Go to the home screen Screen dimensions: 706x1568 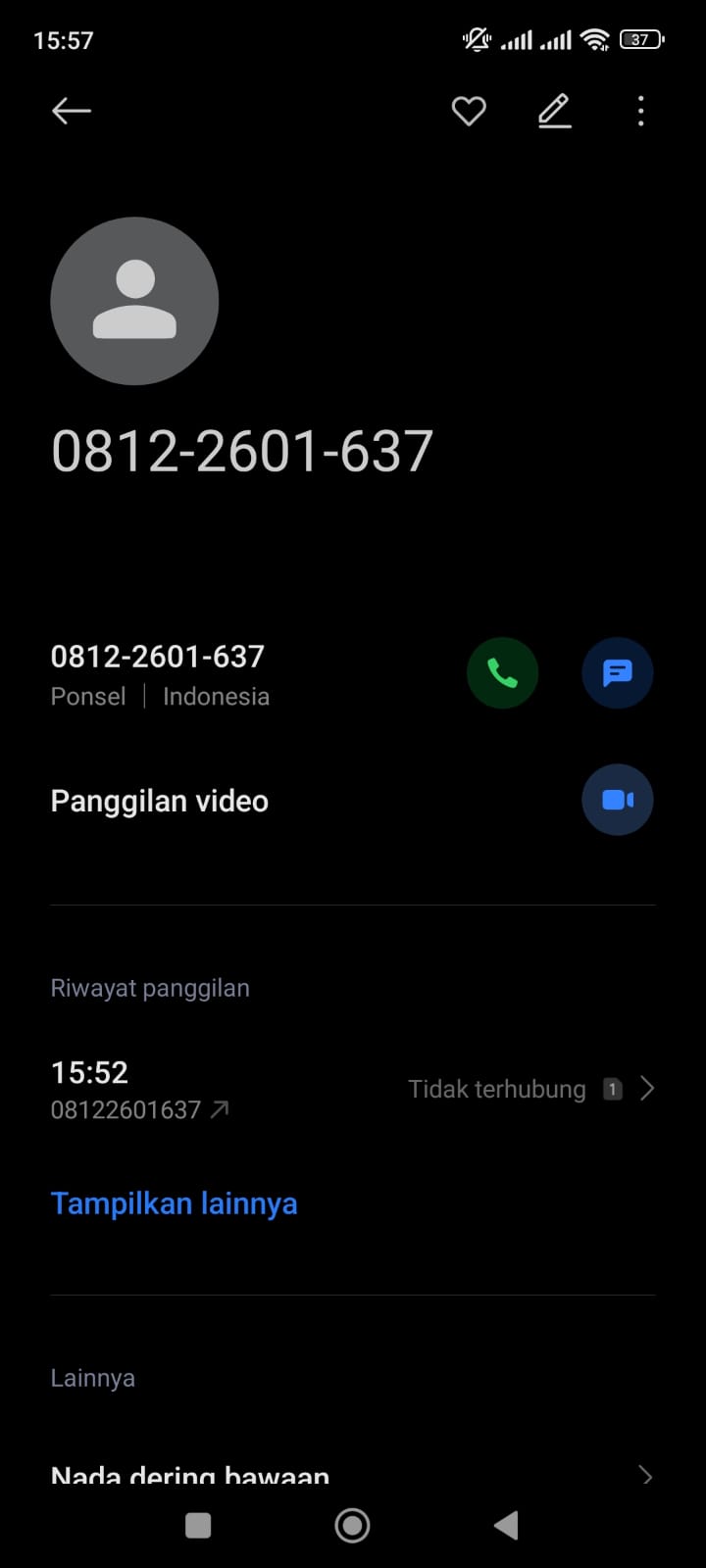352,1525
